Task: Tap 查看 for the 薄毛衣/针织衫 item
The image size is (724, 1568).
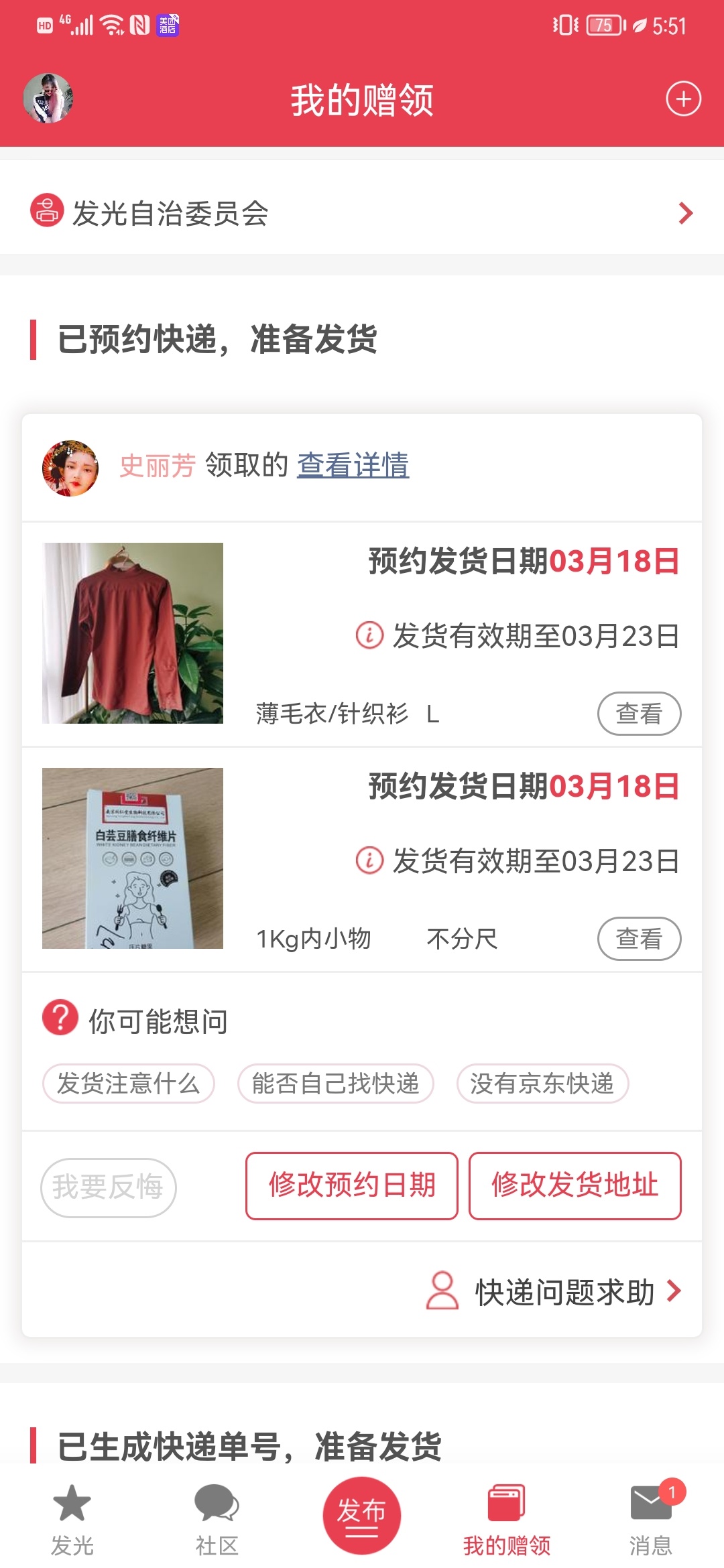Action: 639,714
